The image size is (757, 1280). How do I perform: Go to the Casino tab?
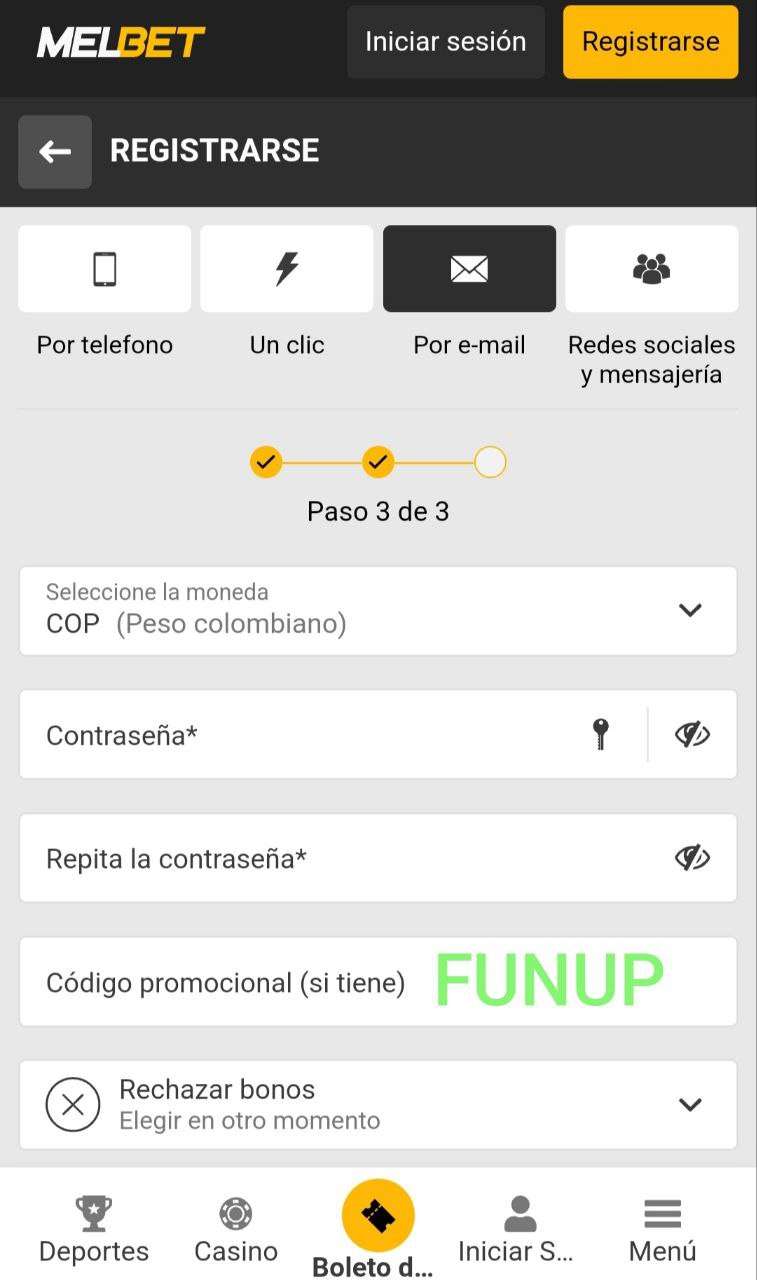pos(236,1229)
